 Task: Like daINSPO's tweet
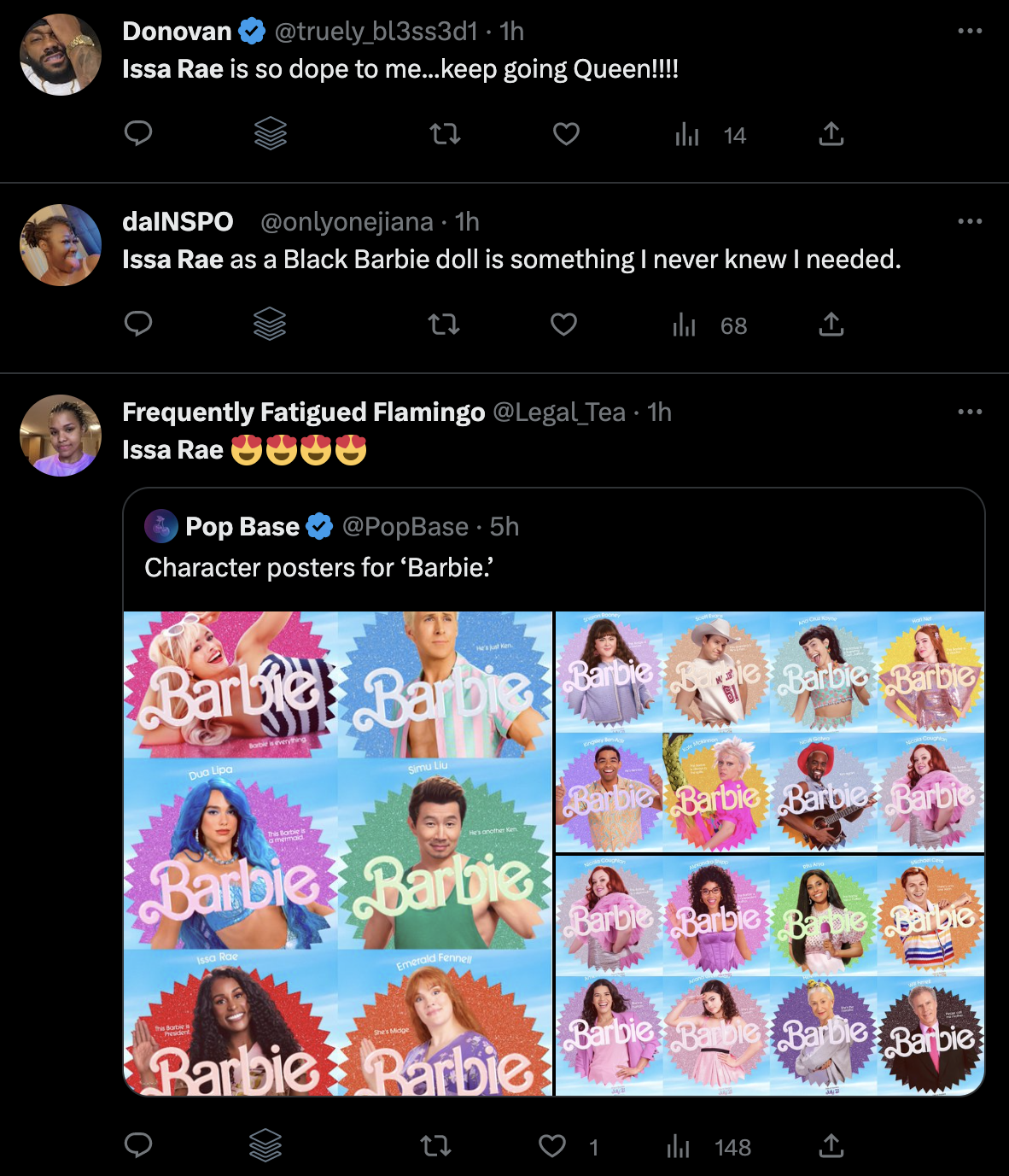click(x=563, y=325)
